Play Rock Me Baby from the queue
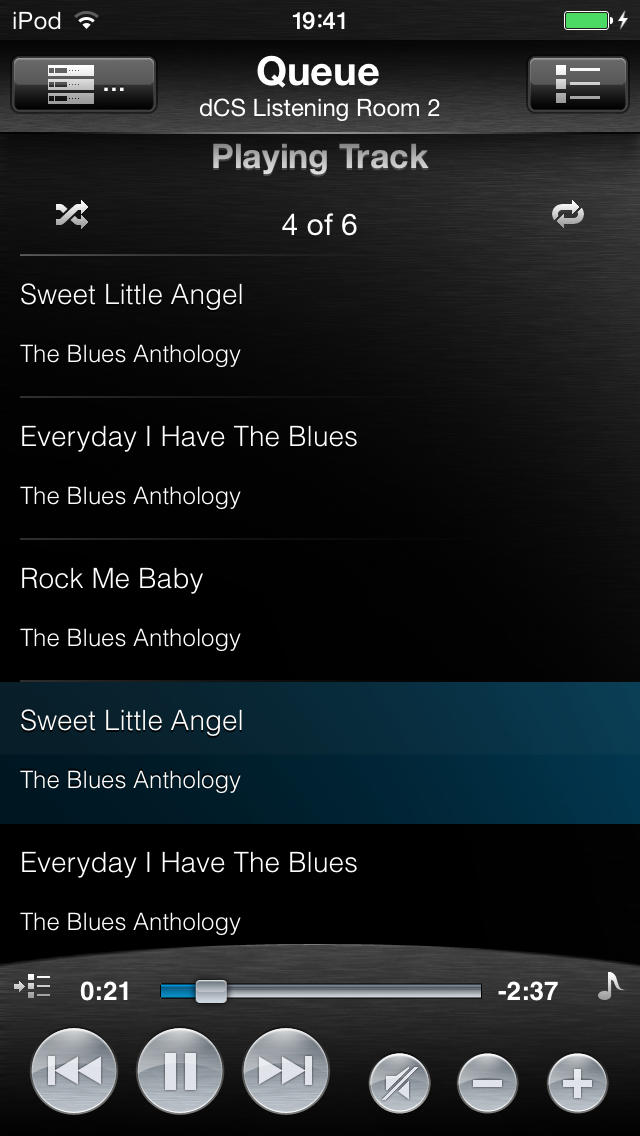640x1136 pixels. pyautogui.click(x=320, y=609)
